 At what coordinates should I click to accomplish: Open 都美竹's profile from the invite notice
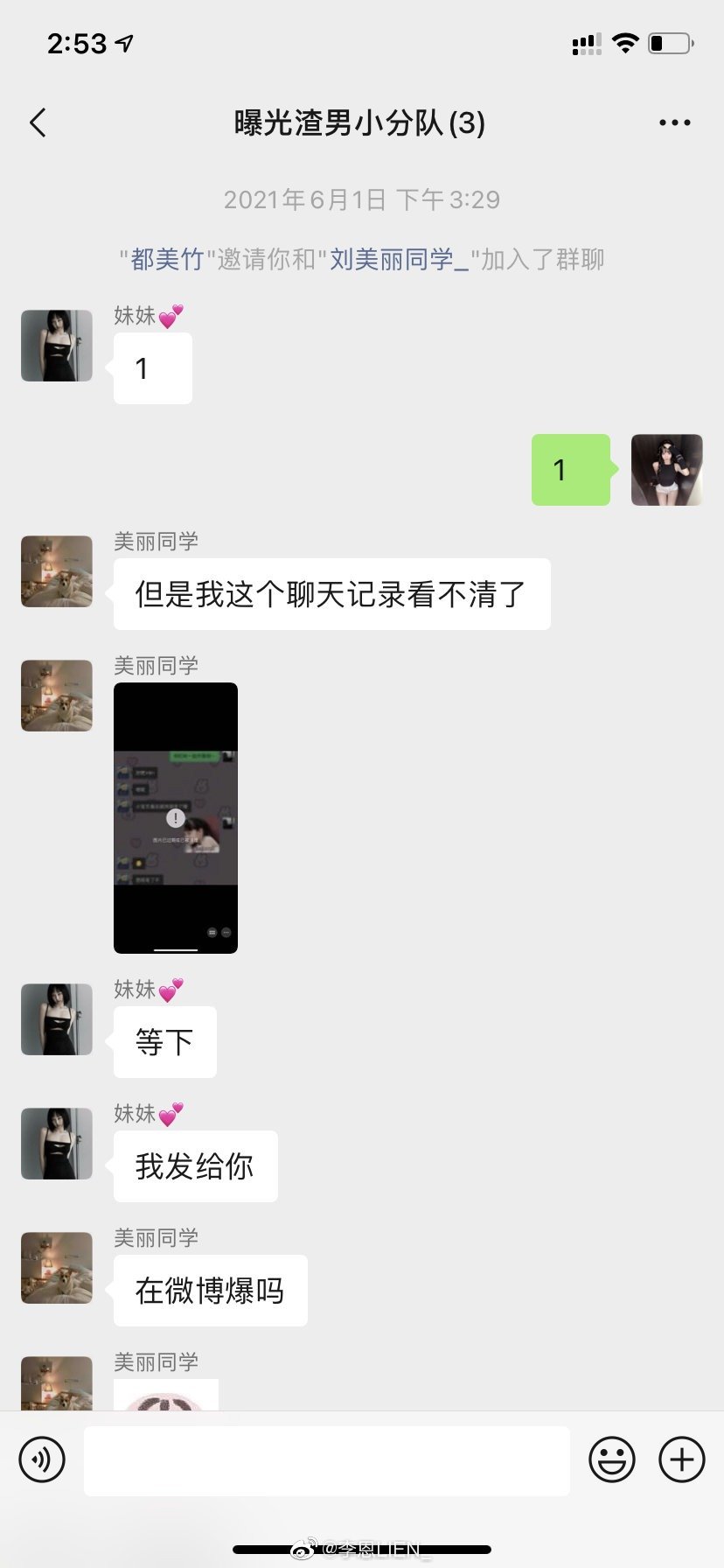pyautogui.click(x=167, y=259)
